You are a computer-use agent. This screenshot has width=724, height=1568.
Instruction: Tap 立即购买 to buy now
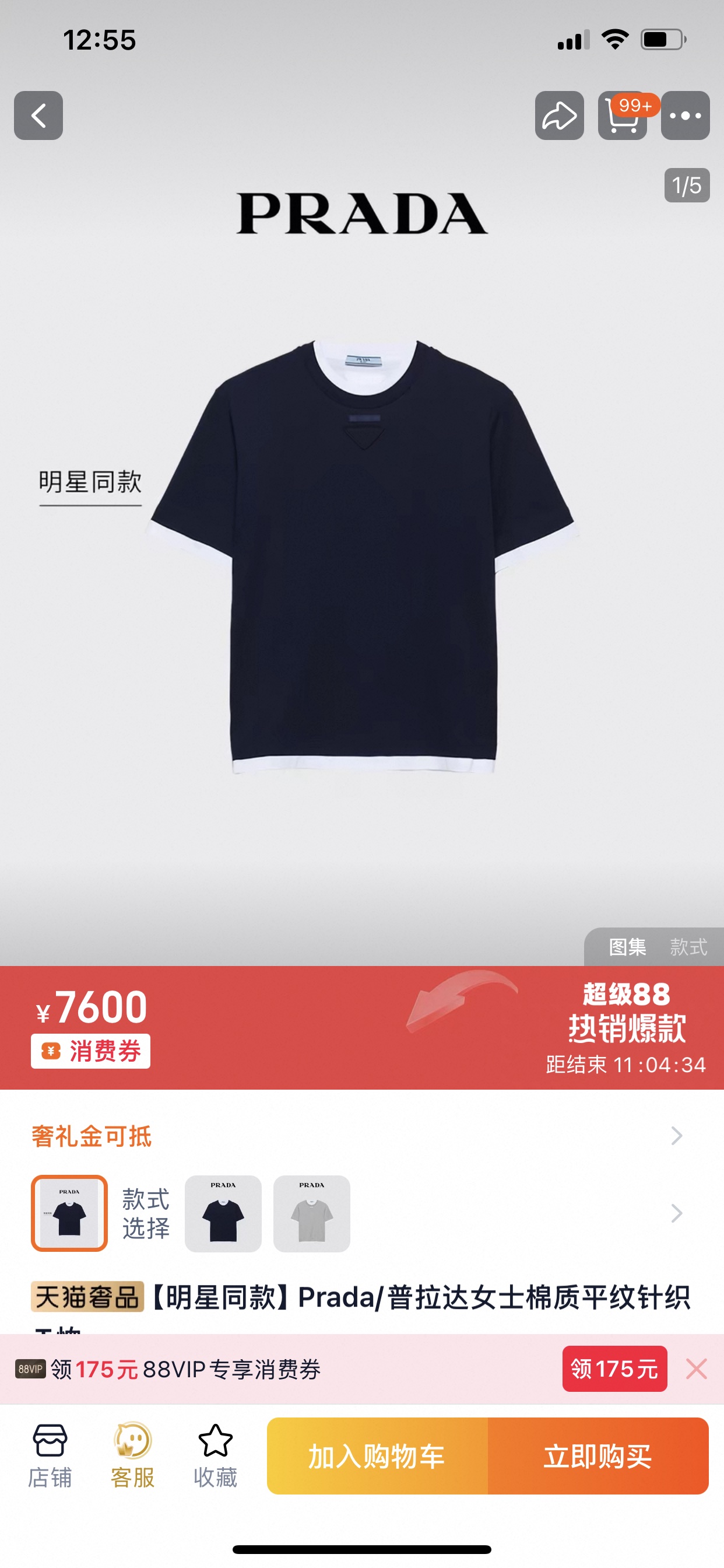pyautogui.click(x=598, y=1456)
